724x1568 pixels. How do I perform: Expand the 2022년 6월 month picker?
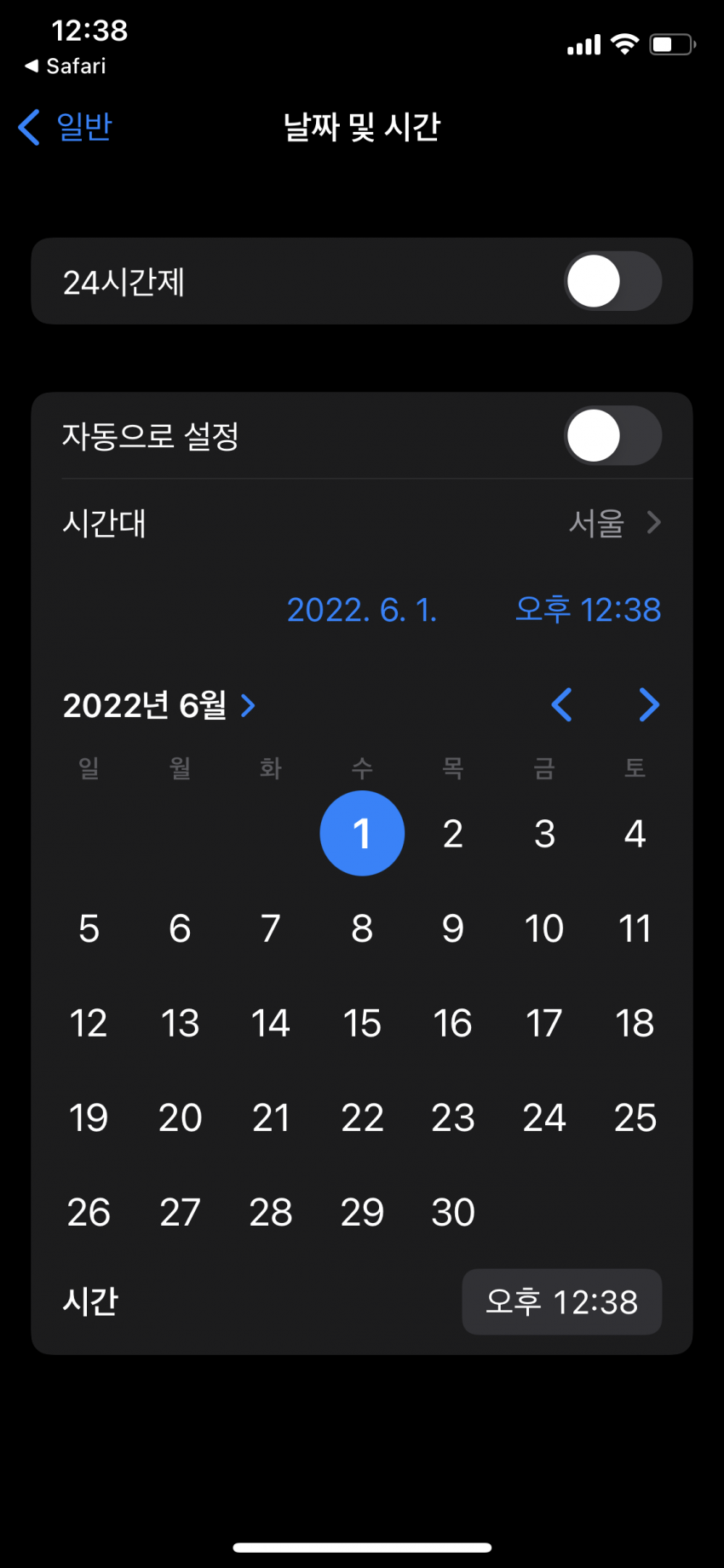pyautogui.click(x=159, y=705)
